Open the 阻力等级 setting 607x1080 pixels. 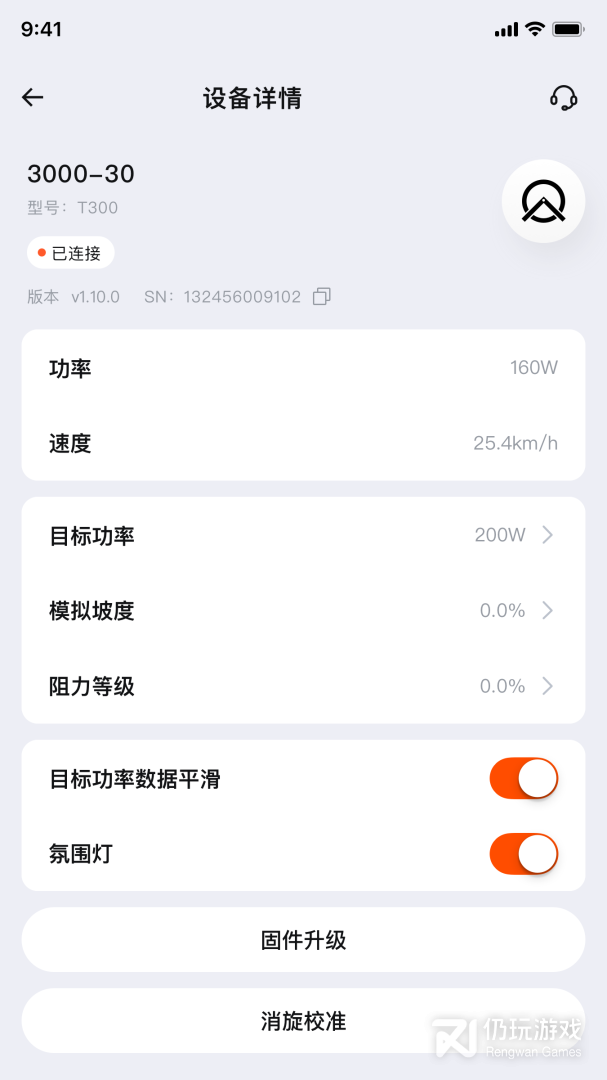click(x=303, y=686)
